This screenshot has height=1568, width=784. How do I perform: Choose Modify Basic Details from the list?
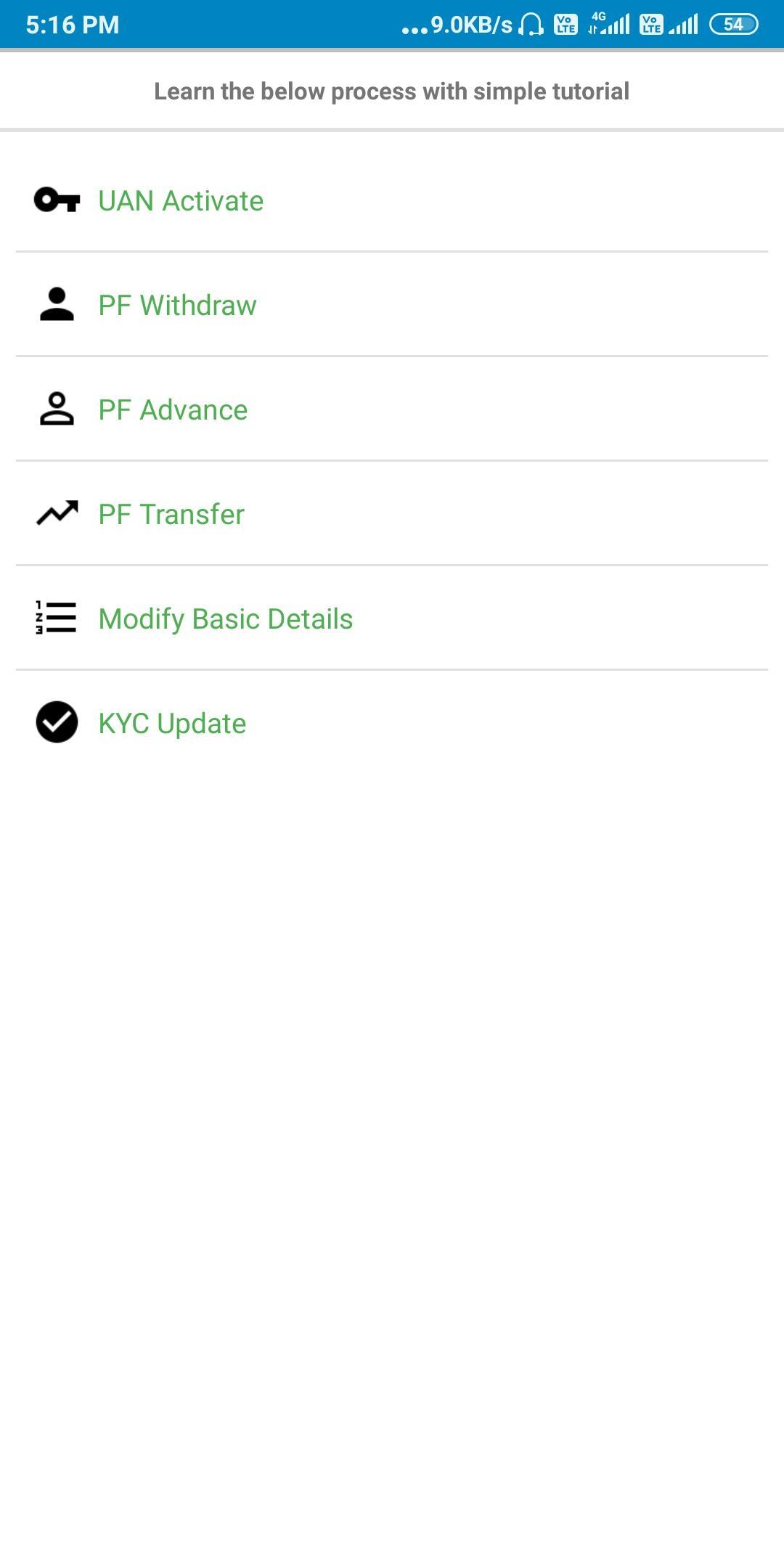click(225, 618)
